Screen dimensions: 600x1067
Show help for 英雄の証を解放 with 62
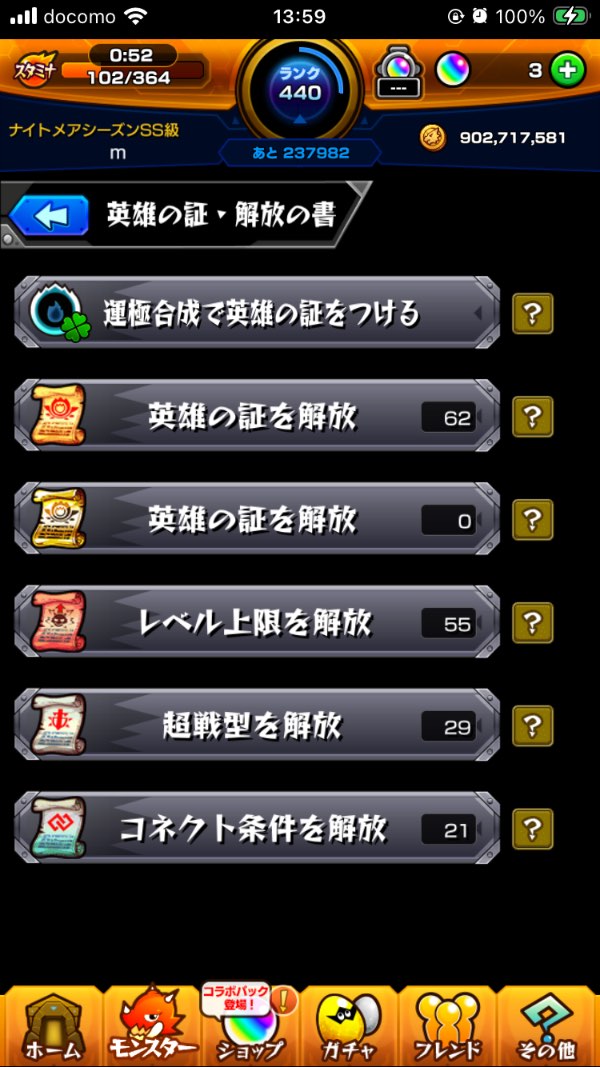pos(532,416)
